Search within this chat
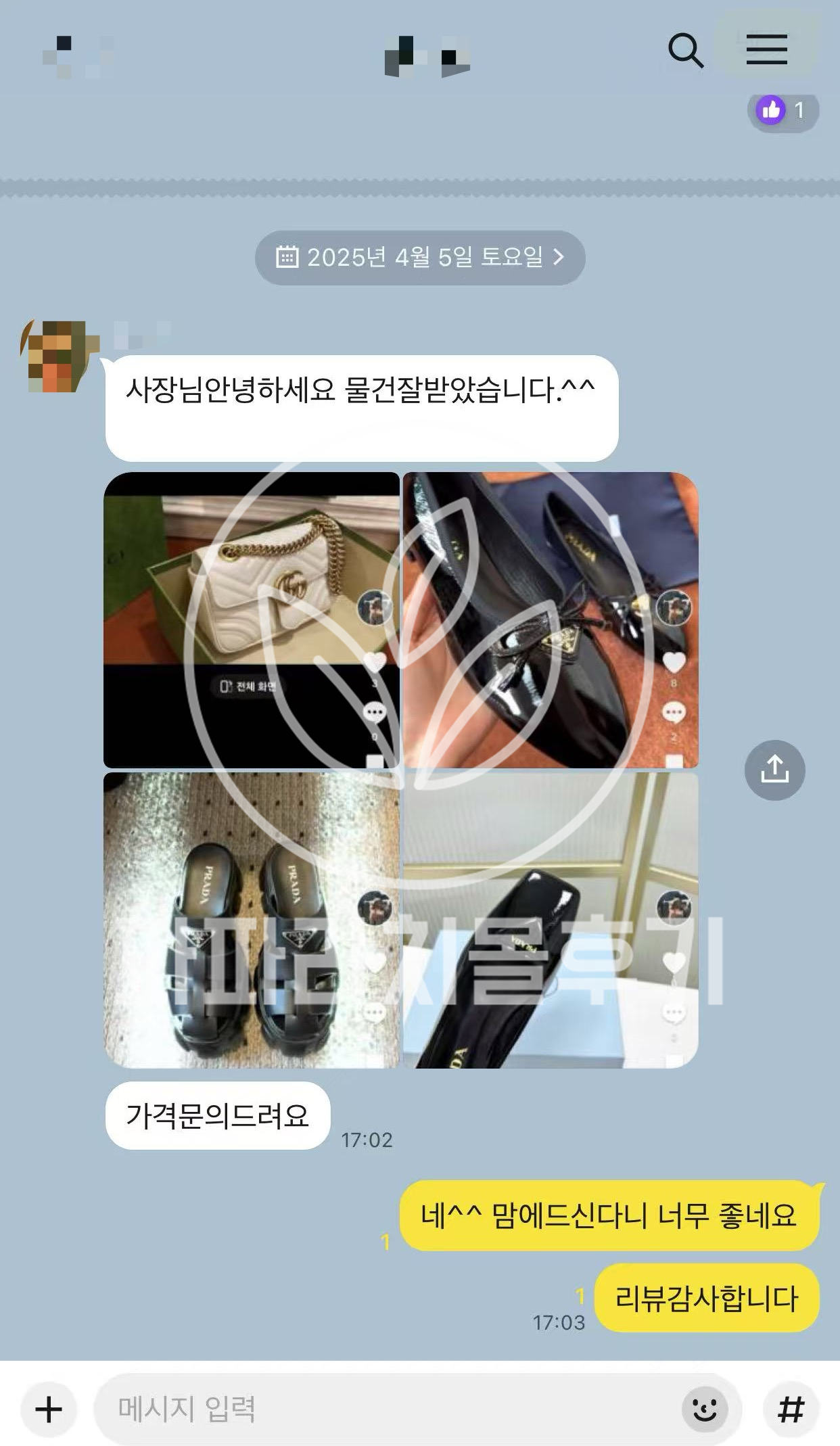 (685, 51)
